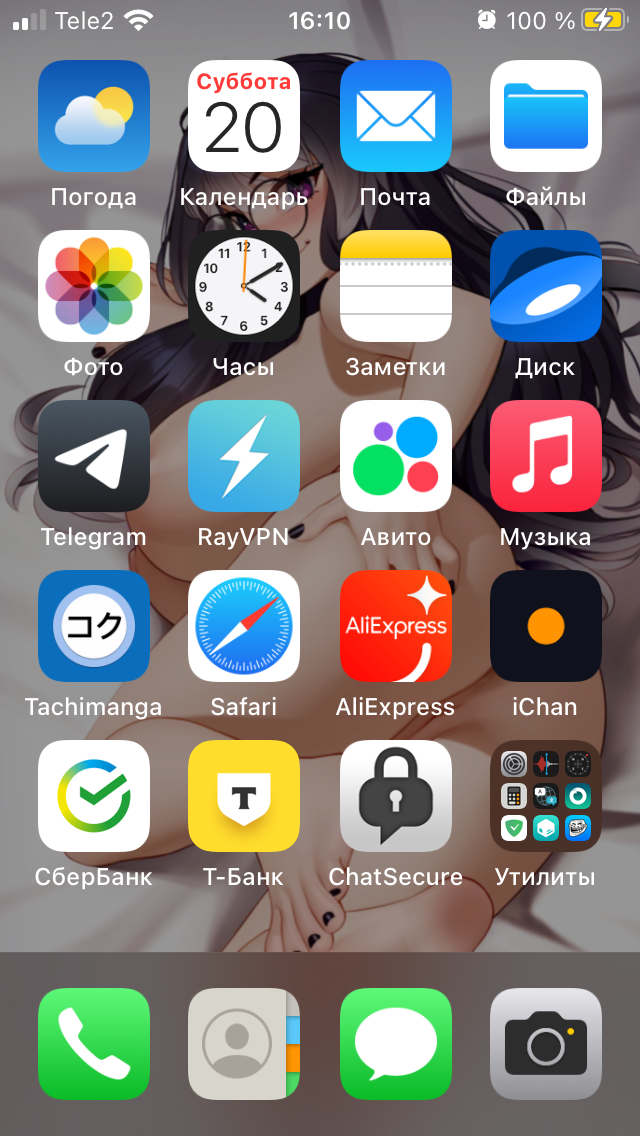Launch the Музыка music app
This screenshot has height=1136, width=640.
(545, 456)
